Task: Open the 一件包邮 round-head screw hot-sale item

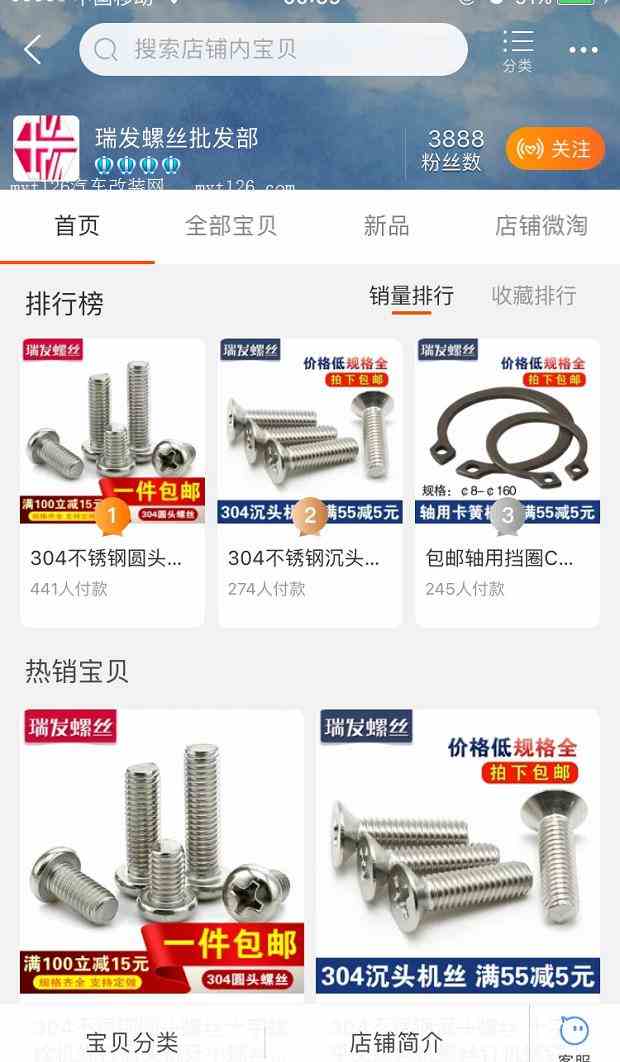Action: [x=162, y=850]
